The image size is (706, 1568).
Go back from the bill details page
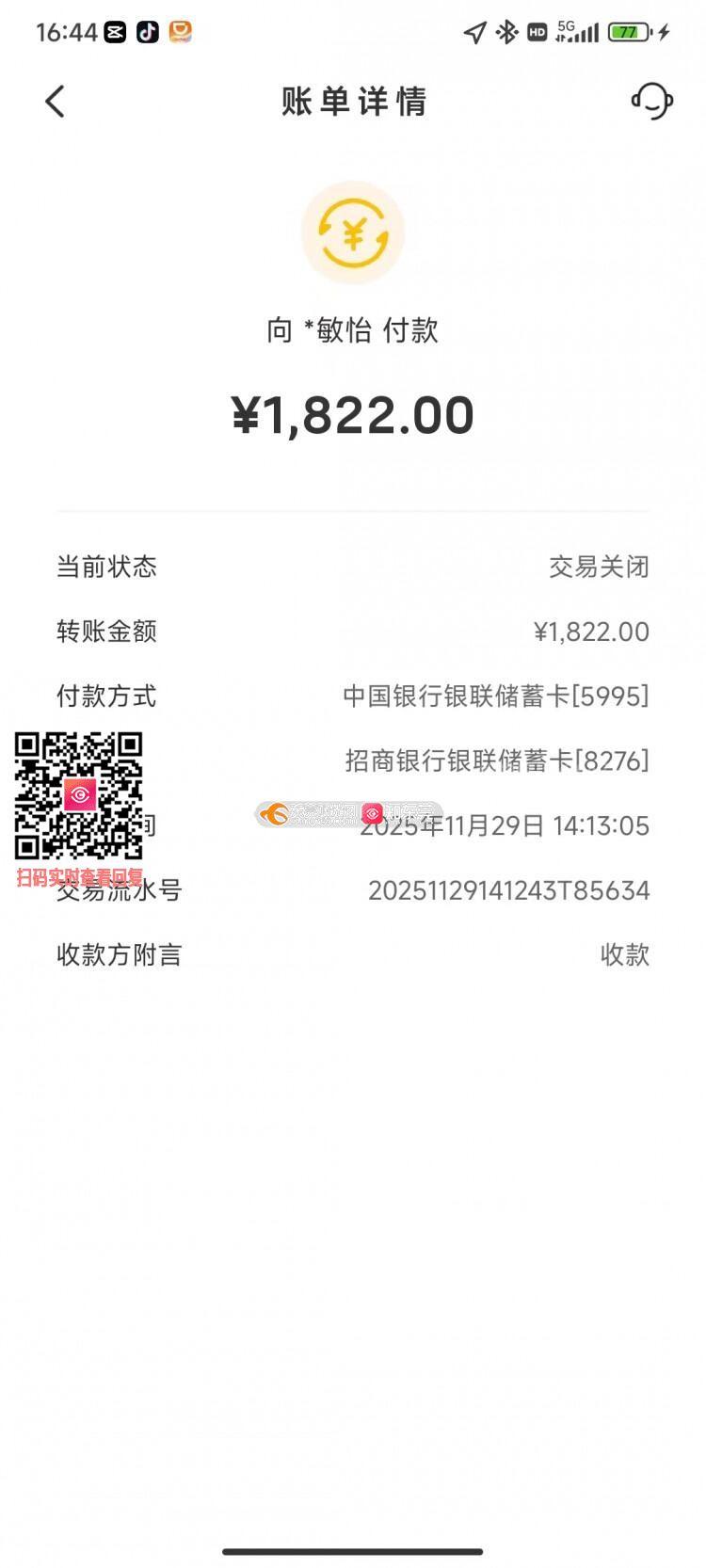point(55,101)
